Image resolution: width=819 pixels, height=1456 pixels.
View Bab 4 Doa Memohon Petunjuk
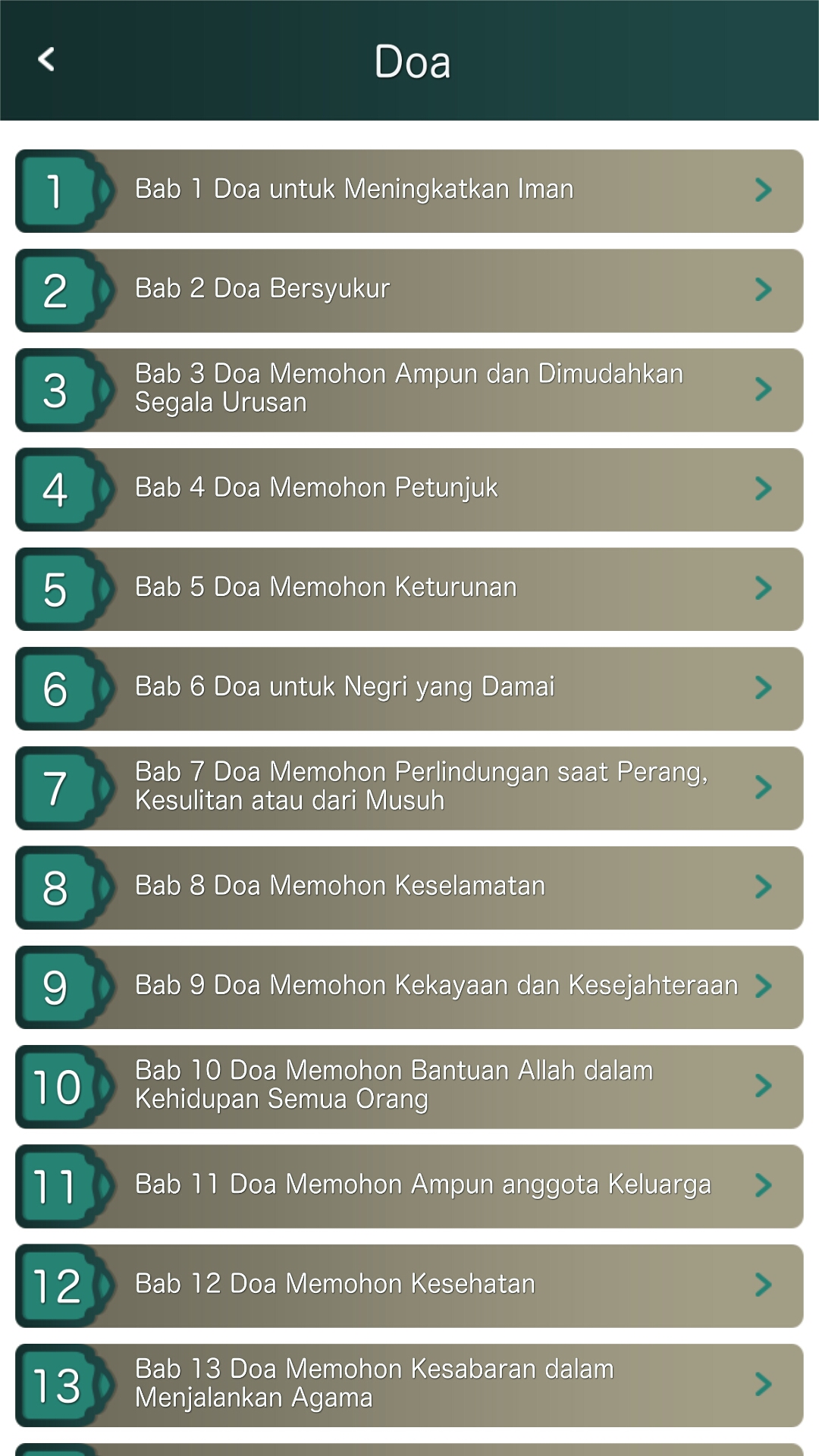409,488
